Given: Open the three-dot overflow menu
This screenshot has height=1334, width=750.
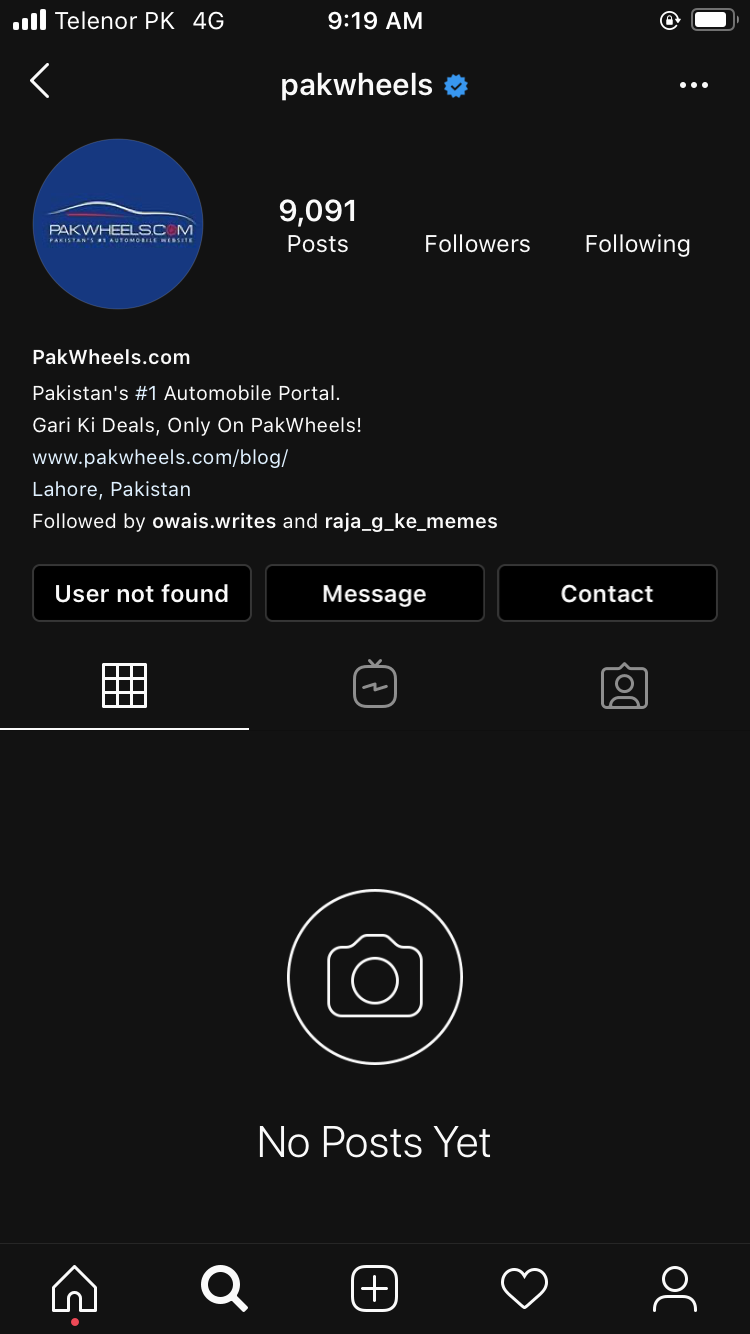Looking at the screenshot, I should (x=694, y=85).
